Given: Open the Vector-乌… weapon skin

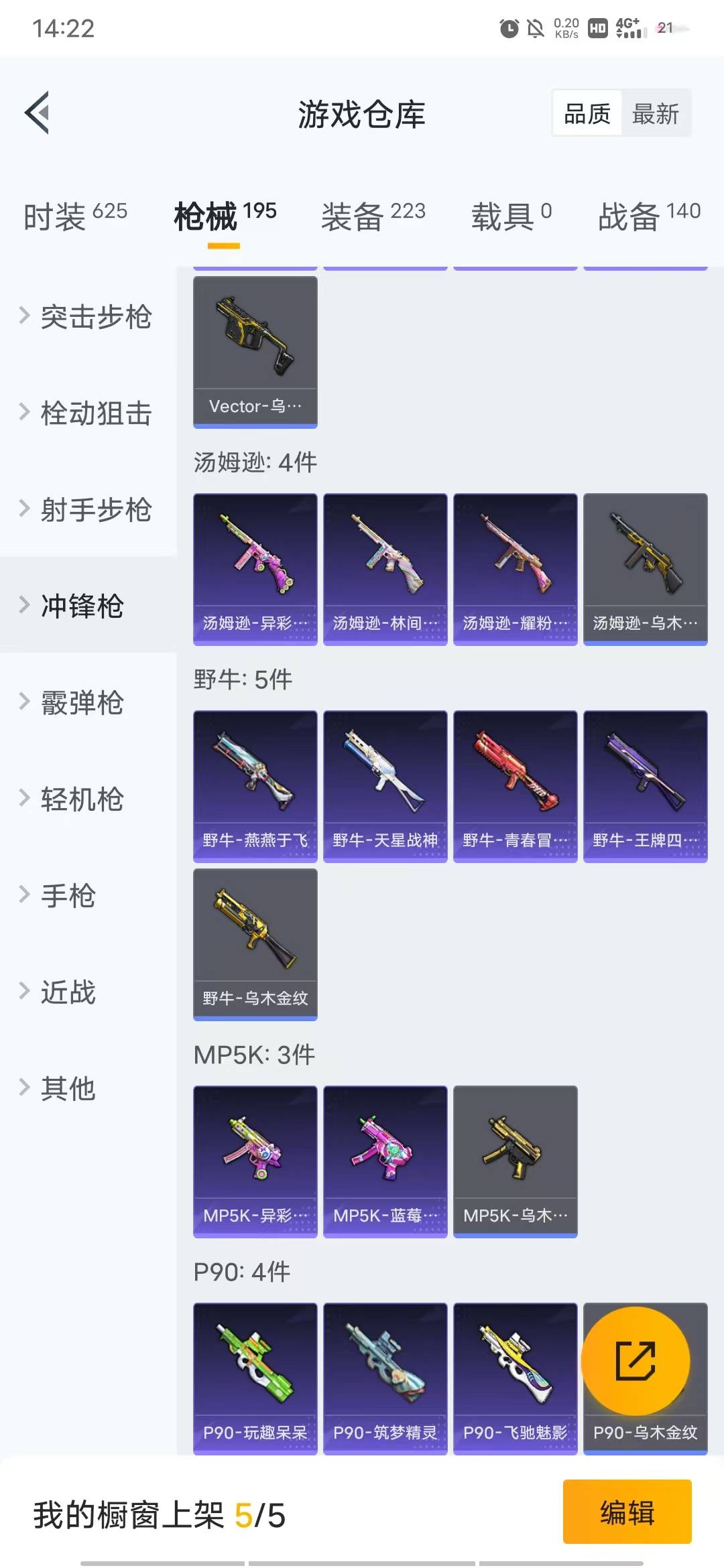Looking at the screenshot, I should (255, 352).
